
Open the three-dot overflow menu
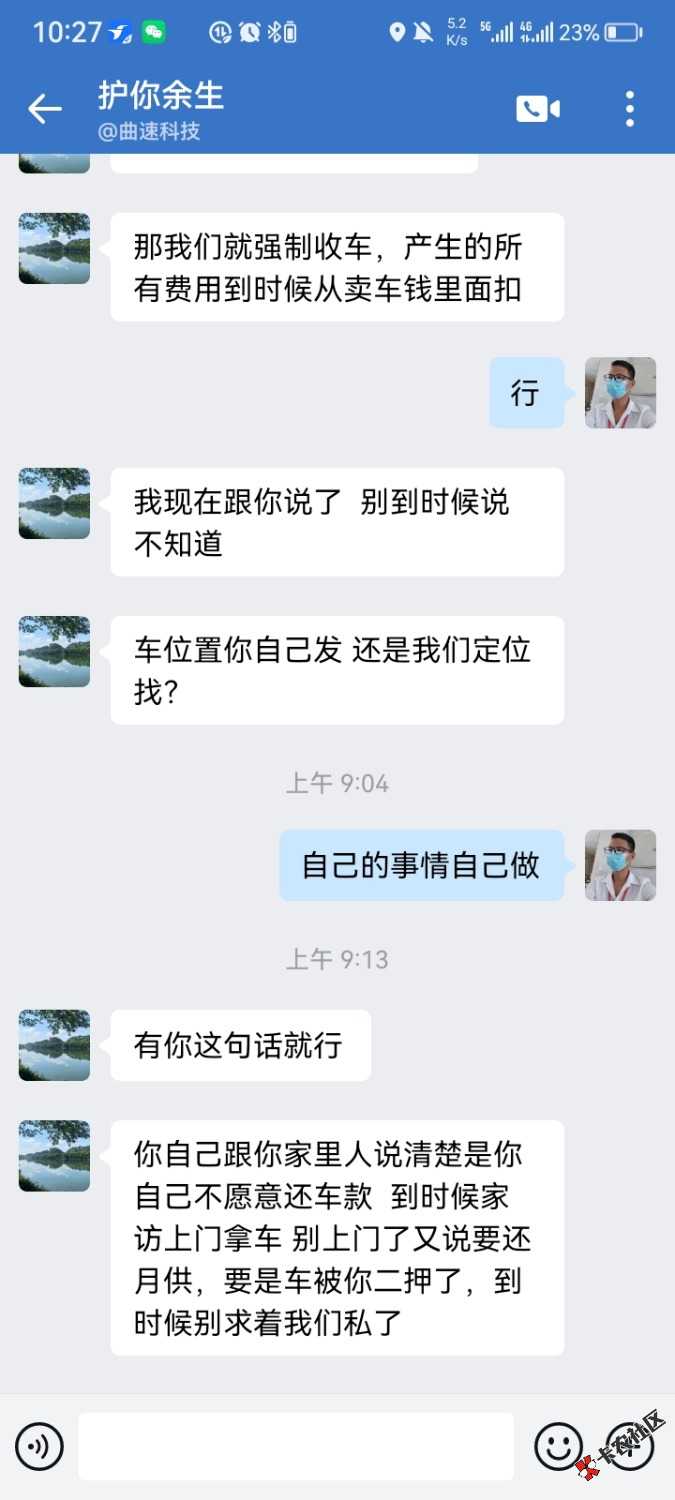point(629,109)
